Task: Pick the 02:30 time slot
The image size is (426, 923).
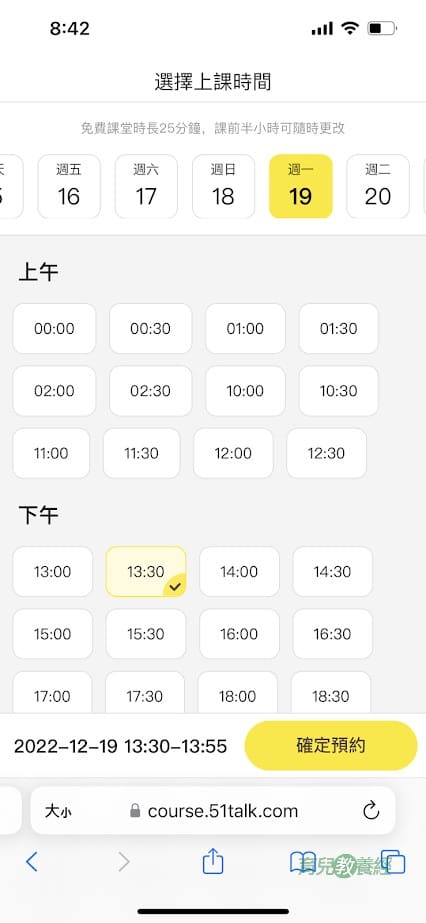Action: 151,391
